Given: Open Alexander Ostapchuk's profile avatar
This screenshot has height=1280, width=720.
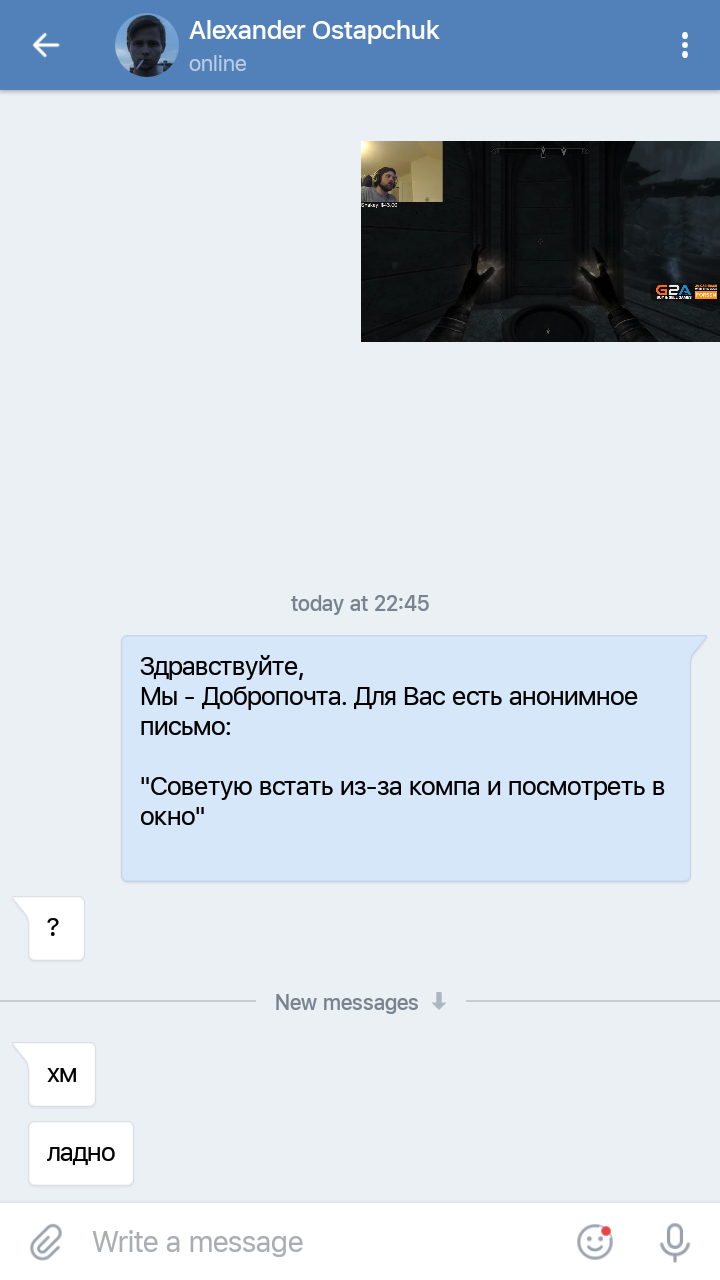Looking at the screenshot, I should (x=147, y=45).
